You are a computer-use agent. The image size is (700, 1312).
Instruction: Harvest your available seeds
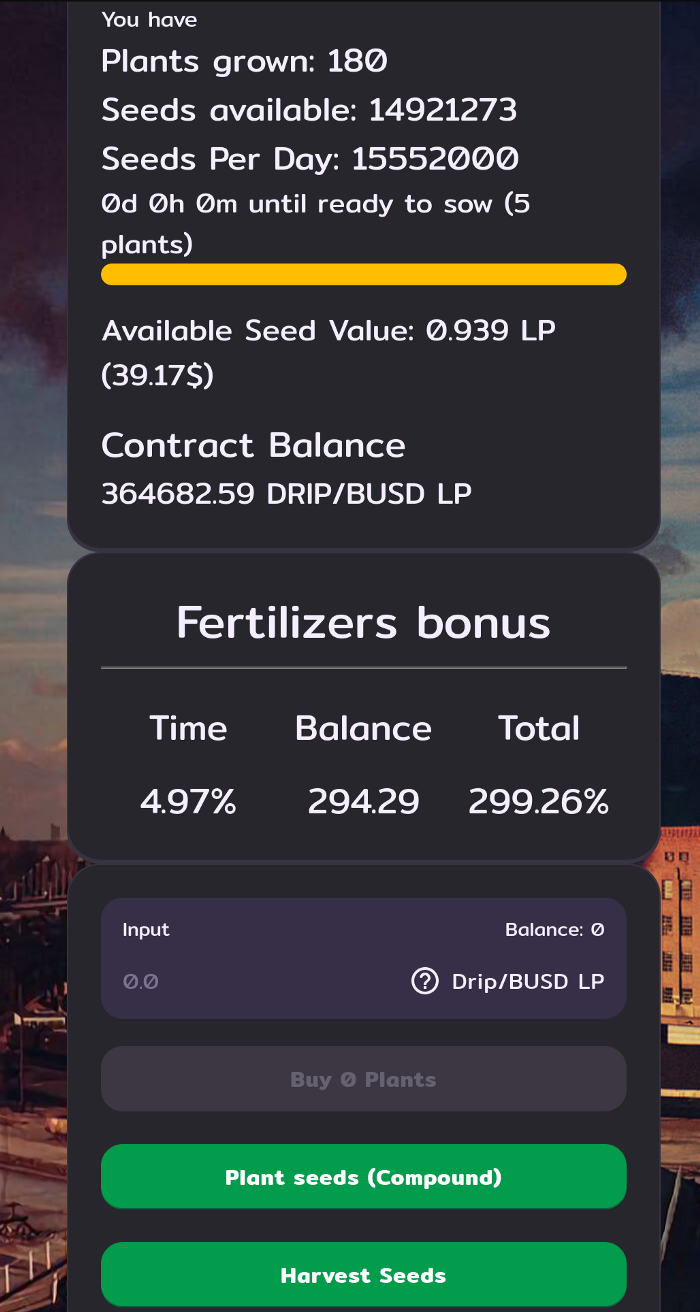coord(363,1275)
